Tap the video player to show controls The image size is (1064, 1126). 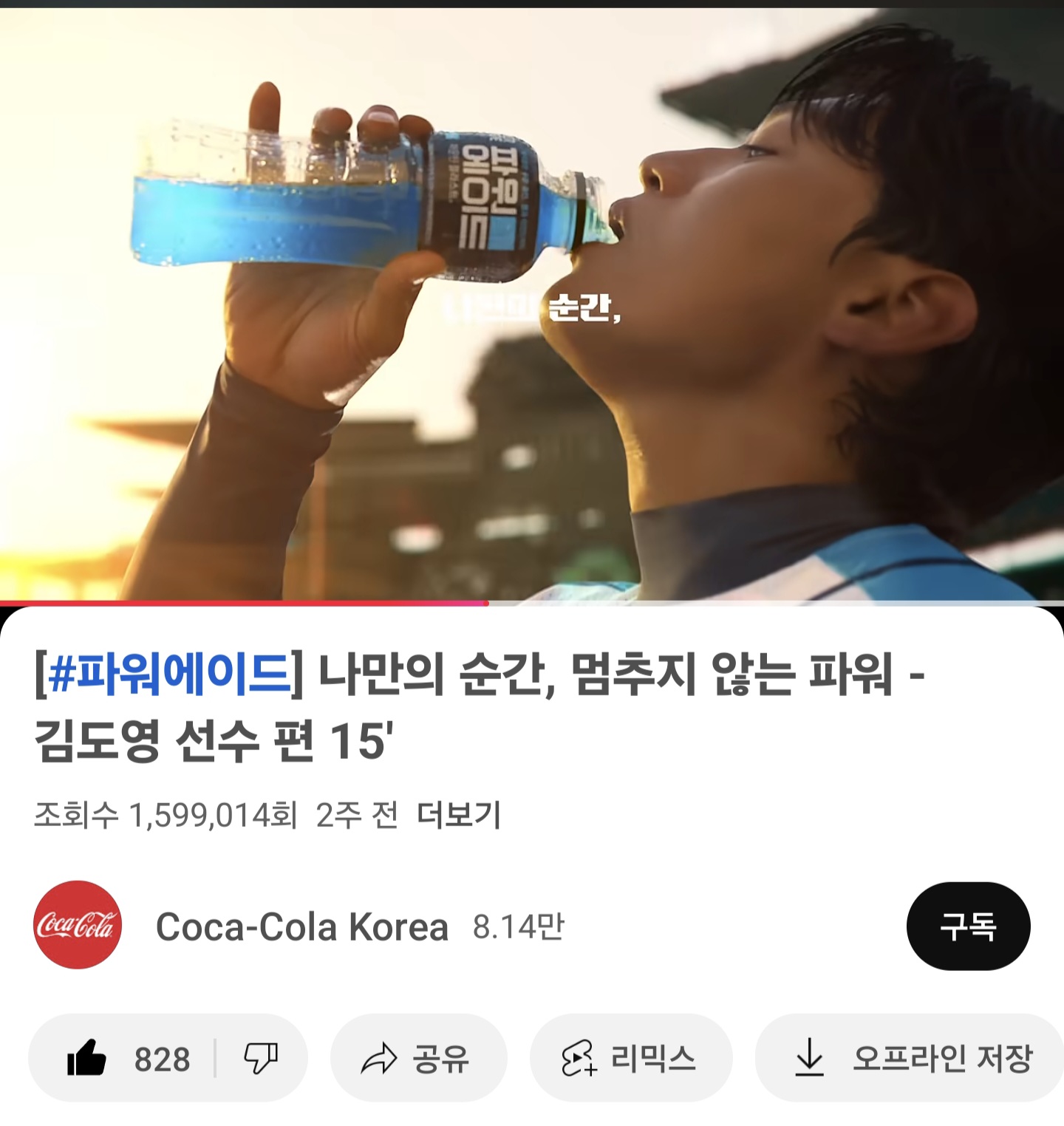click(532, 303)
